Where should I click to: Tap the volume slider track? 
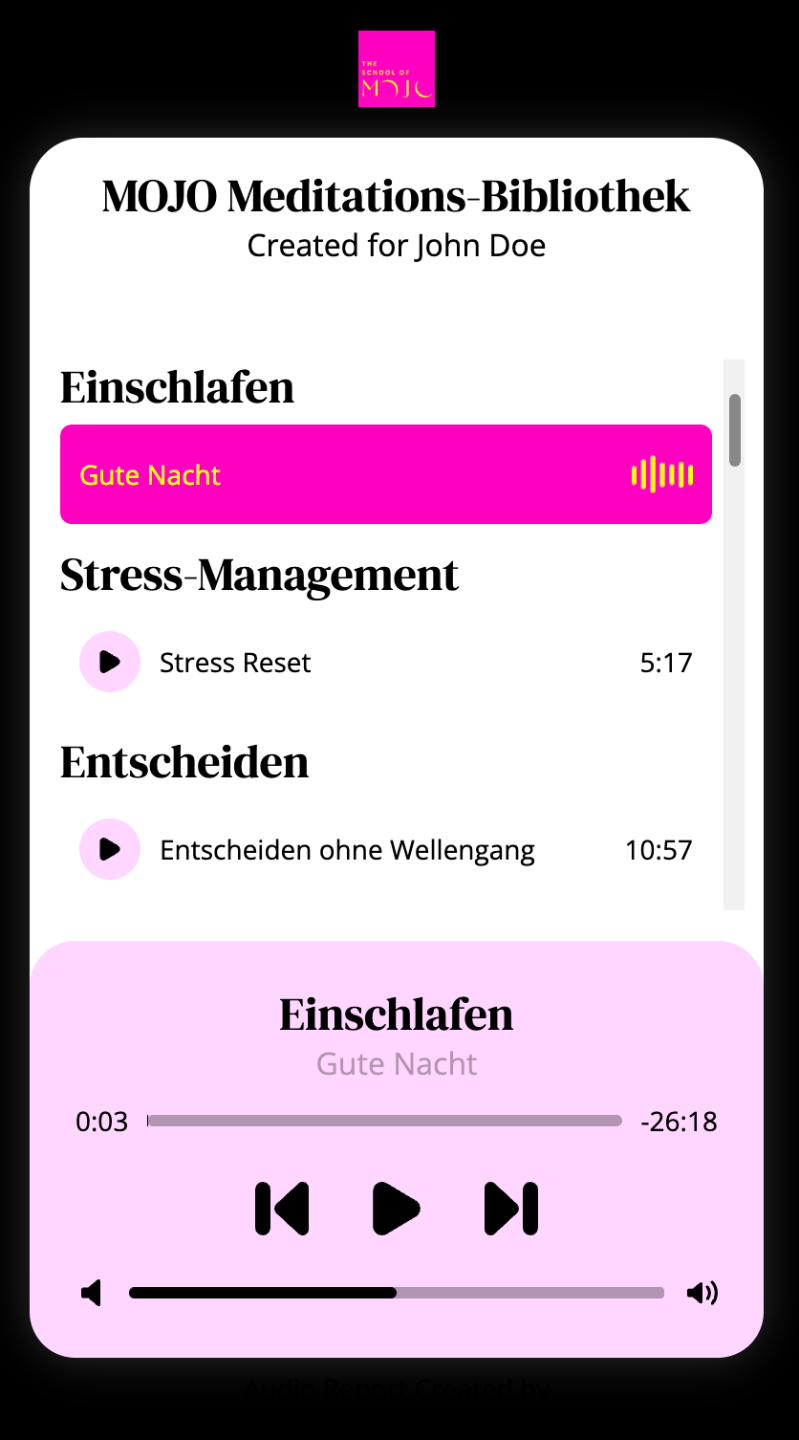click(396, 1293)
